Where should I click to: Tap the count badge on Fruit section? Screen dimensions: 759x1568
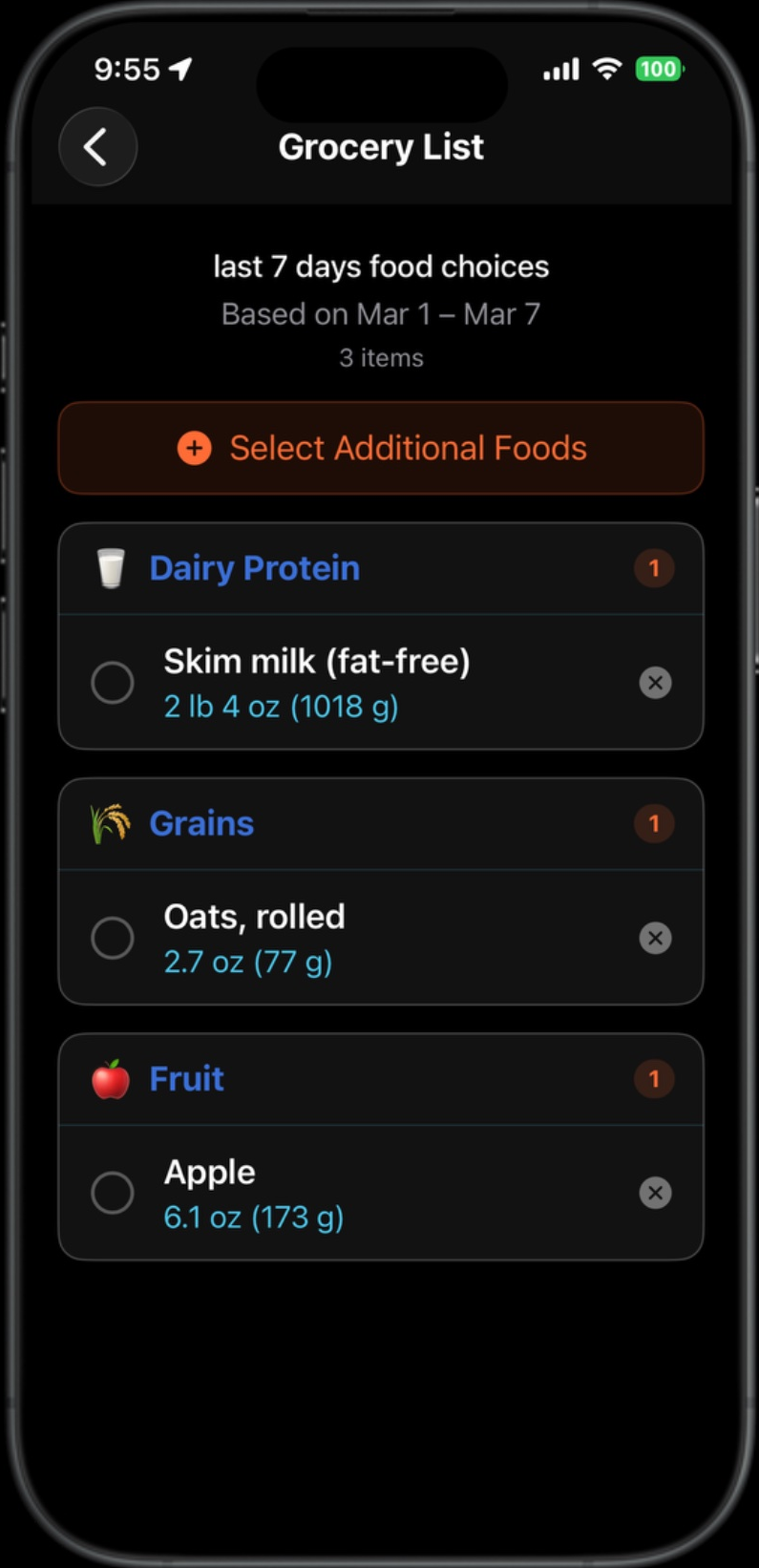[x=654, y=1078]
